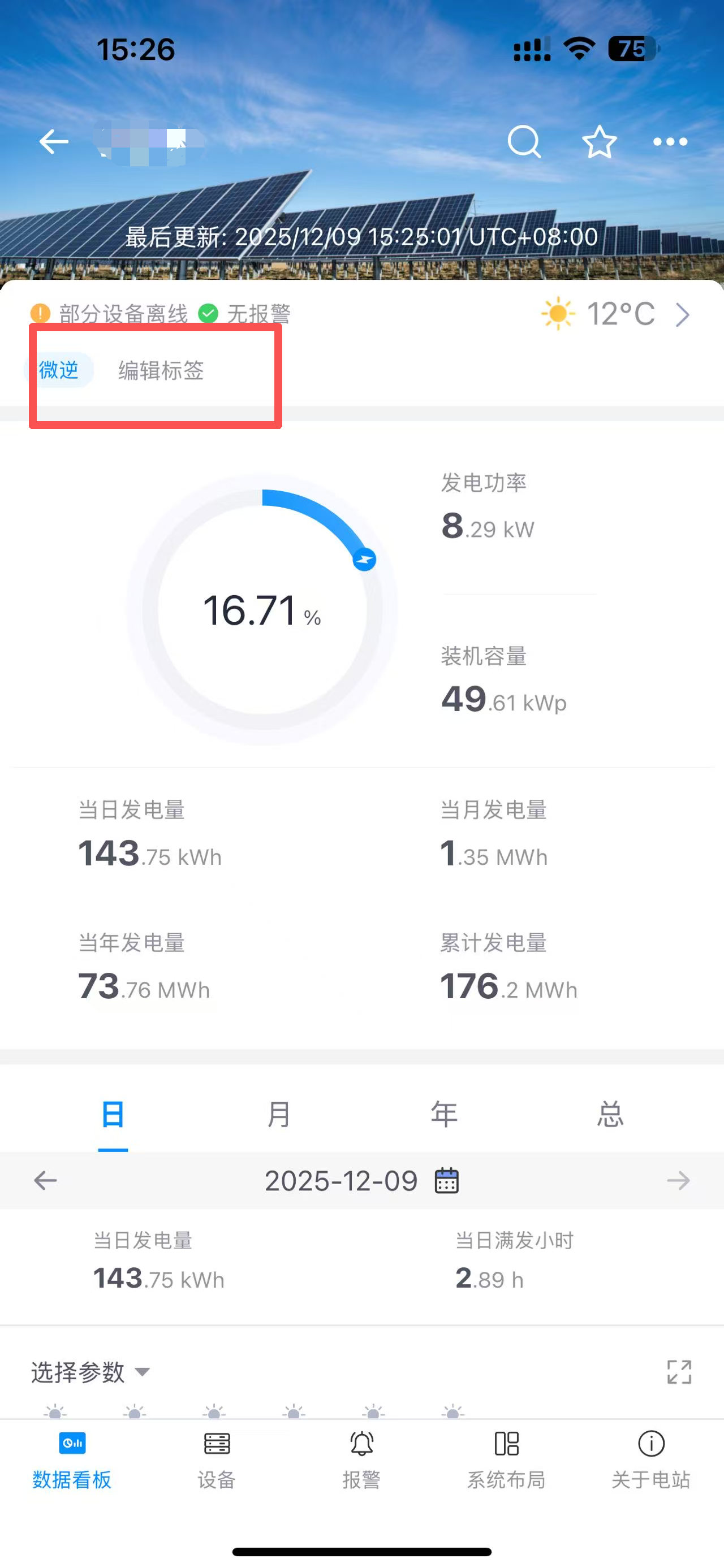Go to the previous day
724x1568 pixels.
[45, 1180]
